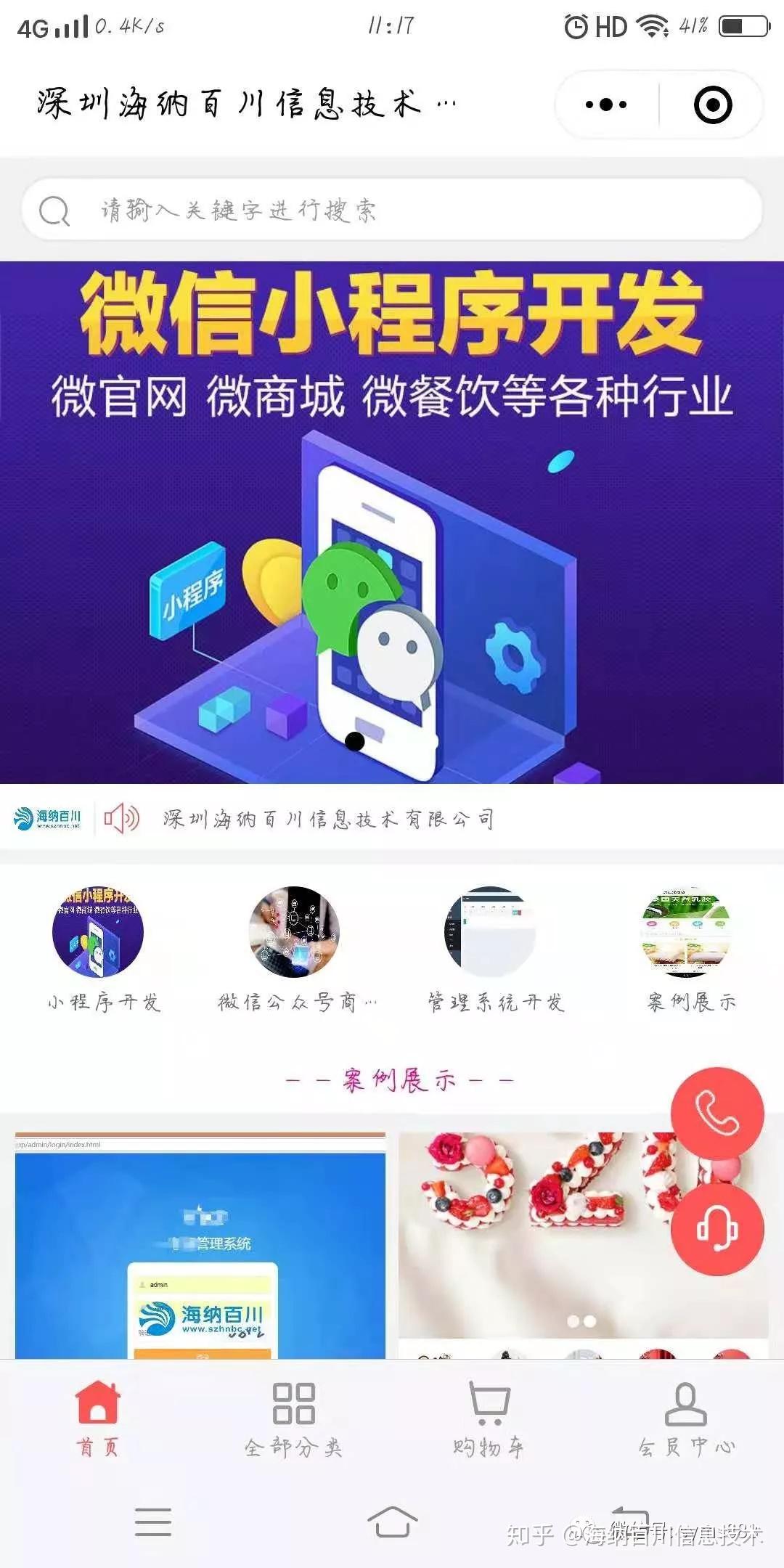Viewport: 784px width, 1568px height.
Task: Contact customer service via headset button
Action: pyautogui.click(x=717, y=1229)
